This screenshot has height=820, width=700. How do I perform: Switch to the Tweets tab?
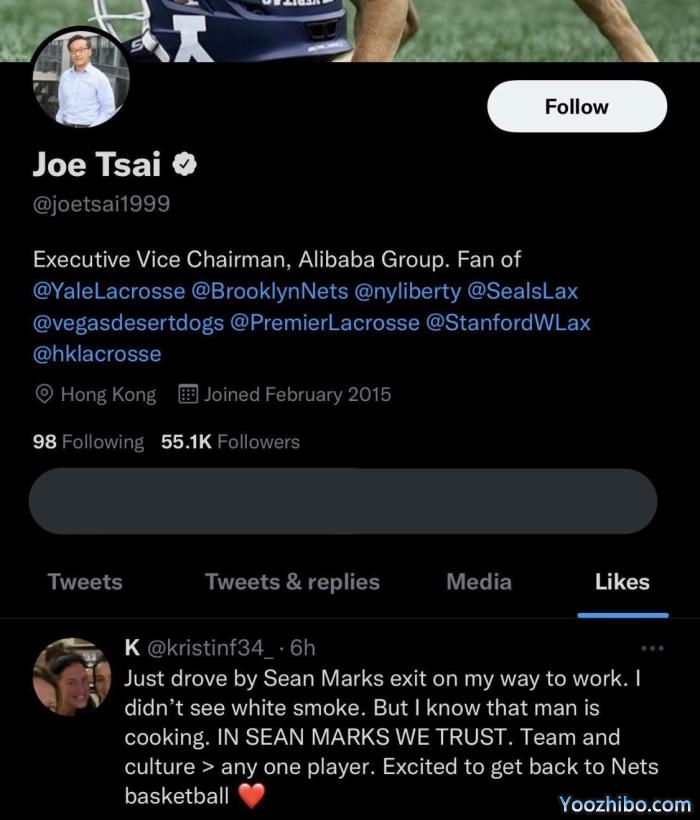pyautogui.click(x=85, y=582)
